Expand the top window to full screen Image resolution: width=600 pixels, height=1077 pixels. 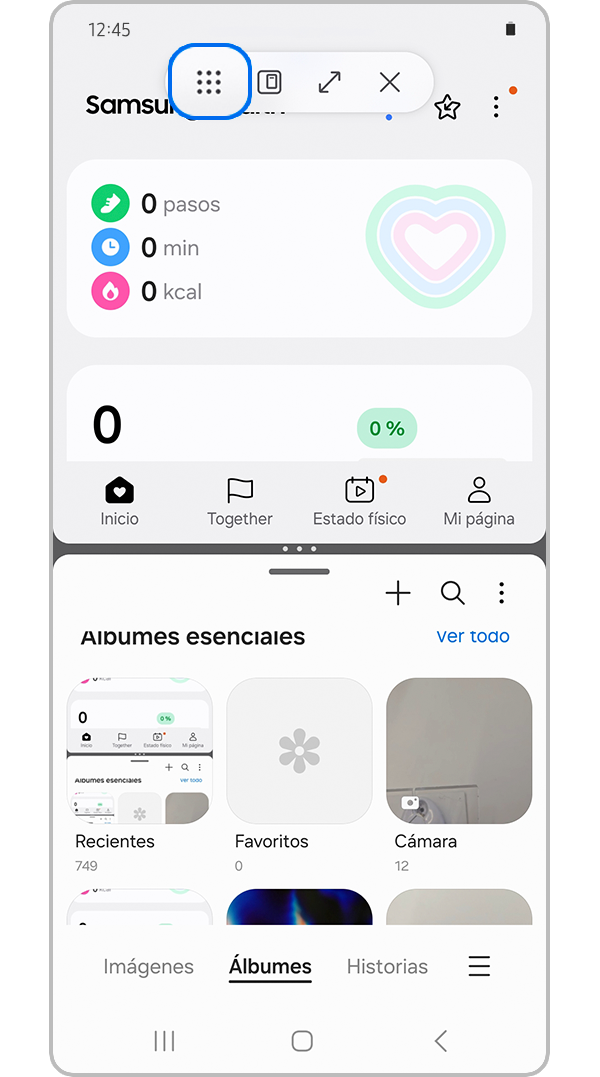[329, 82]
